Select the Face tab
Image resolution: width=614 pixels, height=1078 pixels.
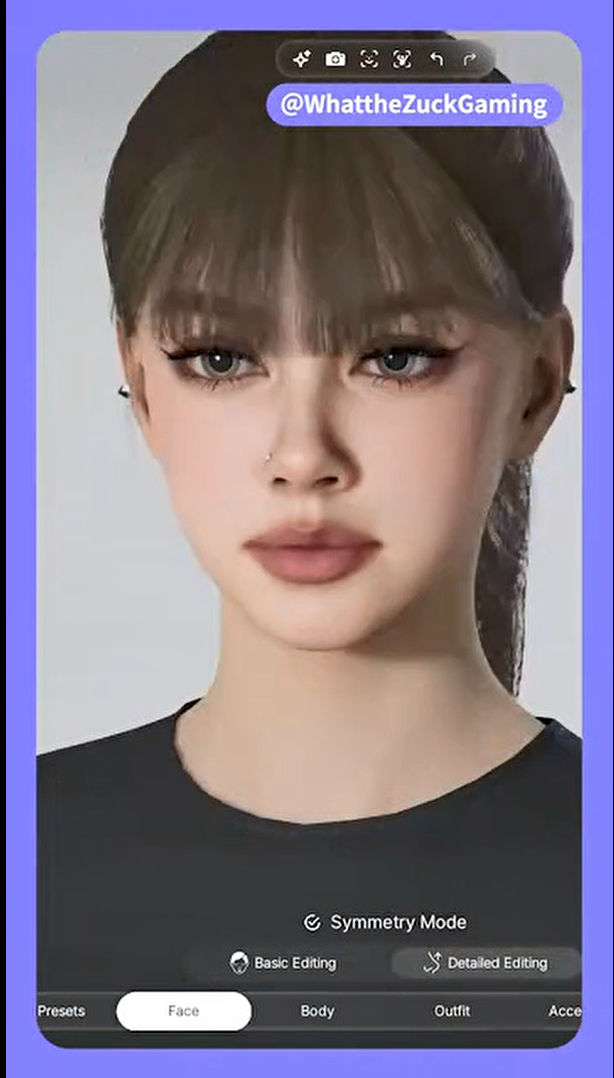(183, 1011)
